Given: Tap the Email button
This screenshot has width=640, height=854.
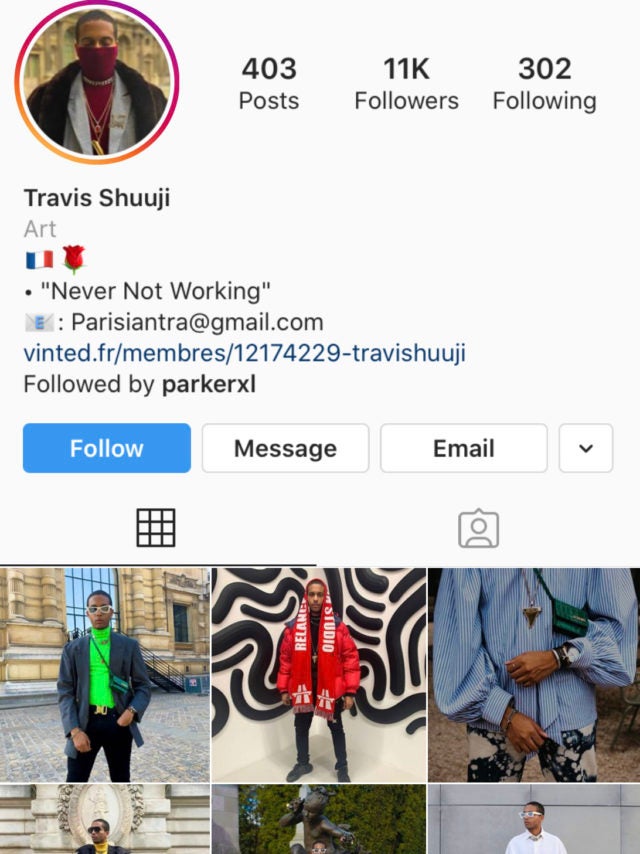Looking at the screenshot, I should 463,448.
